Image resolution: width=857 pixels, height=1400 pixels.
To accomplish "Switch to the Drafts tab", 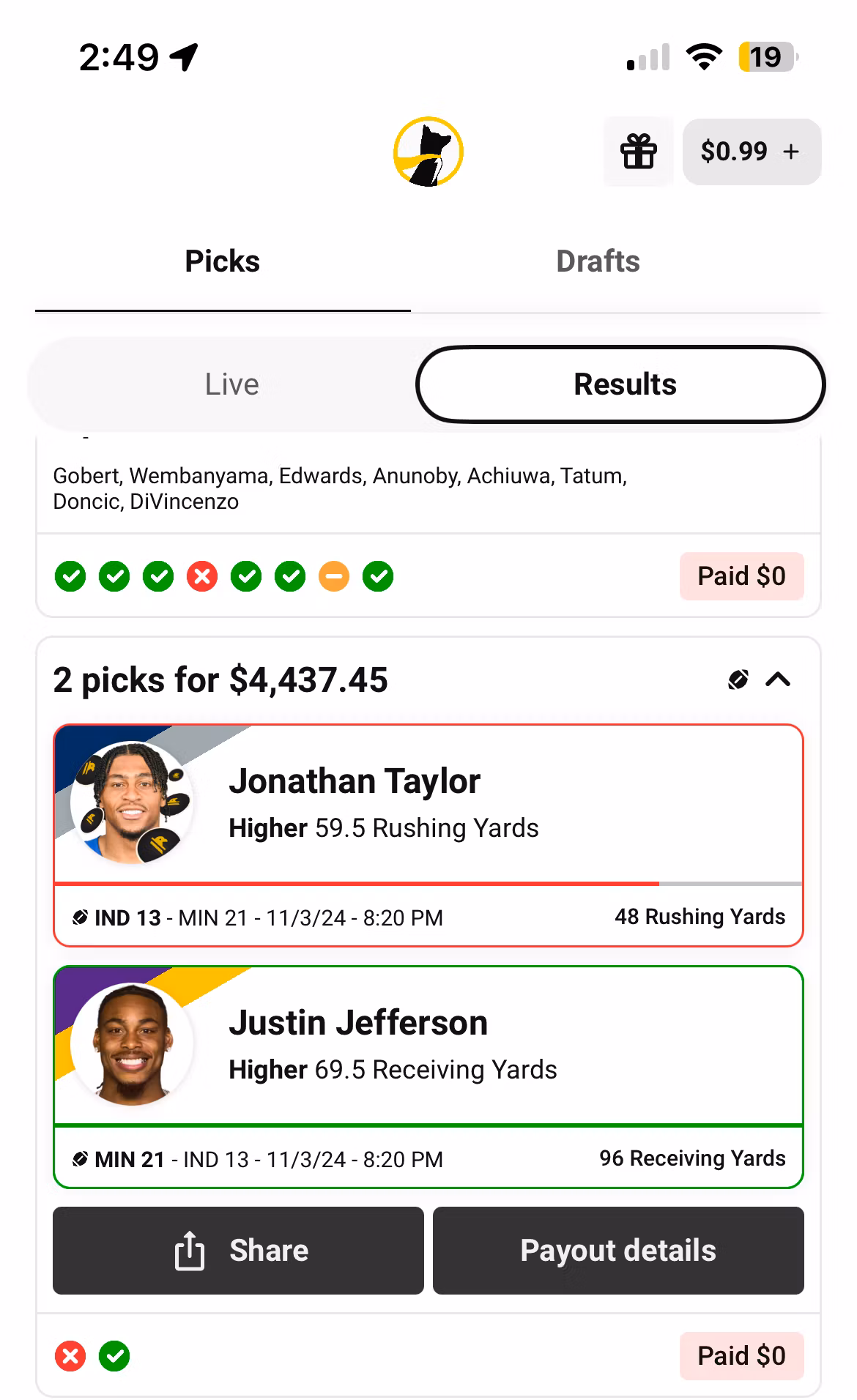I will point(598,261).
